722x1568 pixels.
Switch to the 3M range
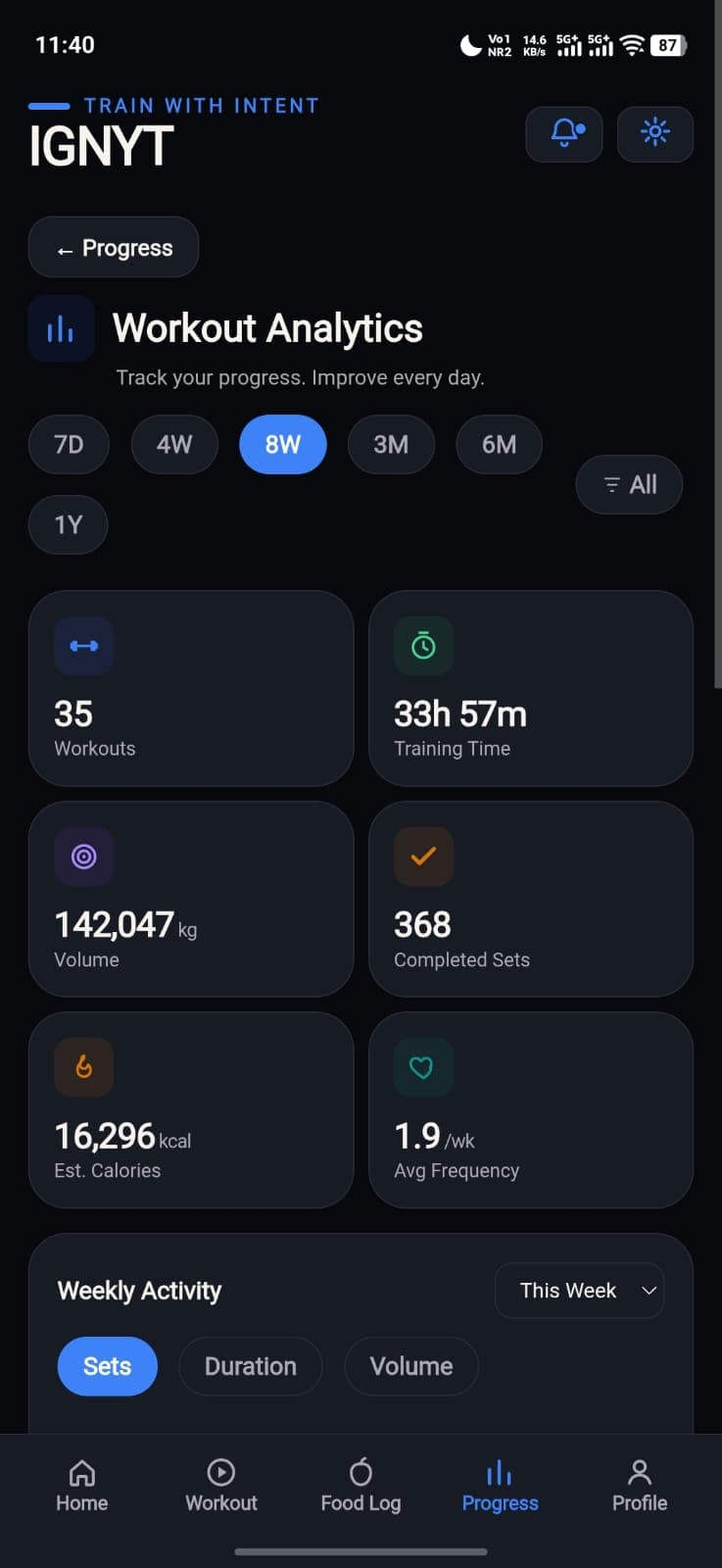[391, 445]
